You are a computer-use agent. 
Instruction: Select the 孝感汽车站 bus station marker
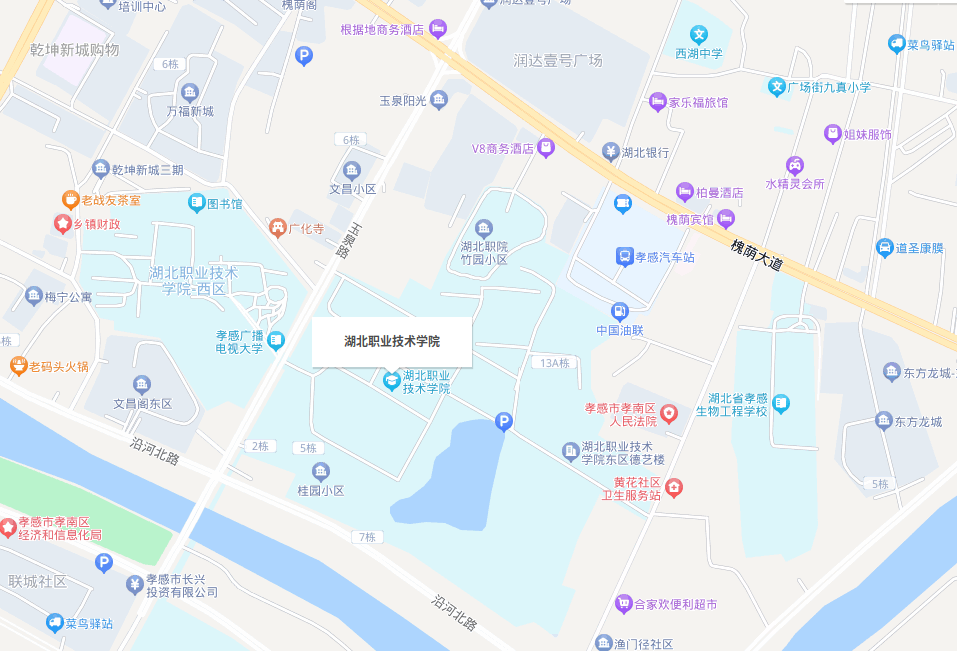pyautogui.click(x=624, y=257)
